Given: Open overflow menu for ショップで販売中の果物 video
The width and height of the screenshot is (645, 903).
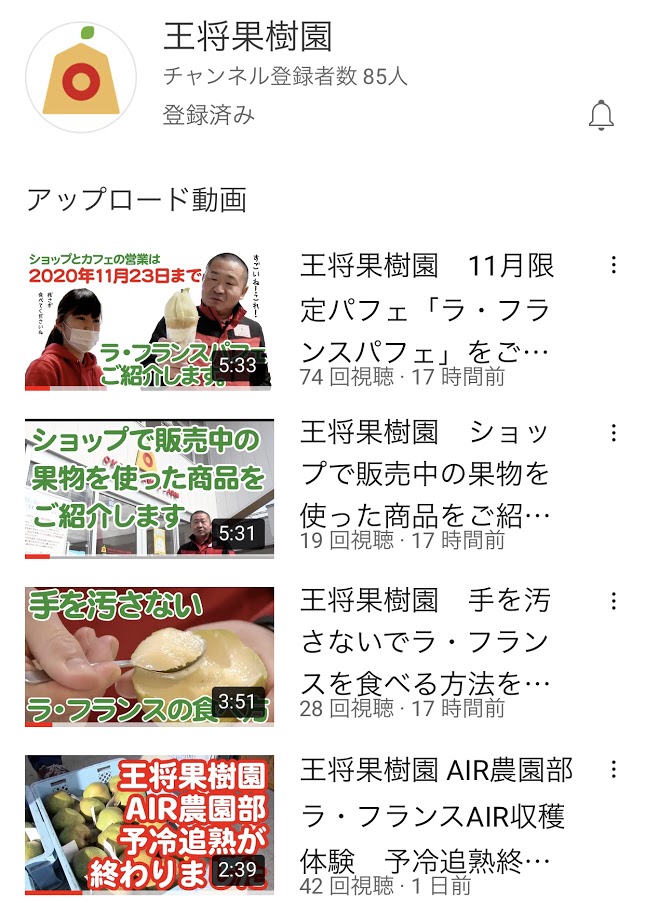Looking at the screenshot, I should [x=613, y=433].
